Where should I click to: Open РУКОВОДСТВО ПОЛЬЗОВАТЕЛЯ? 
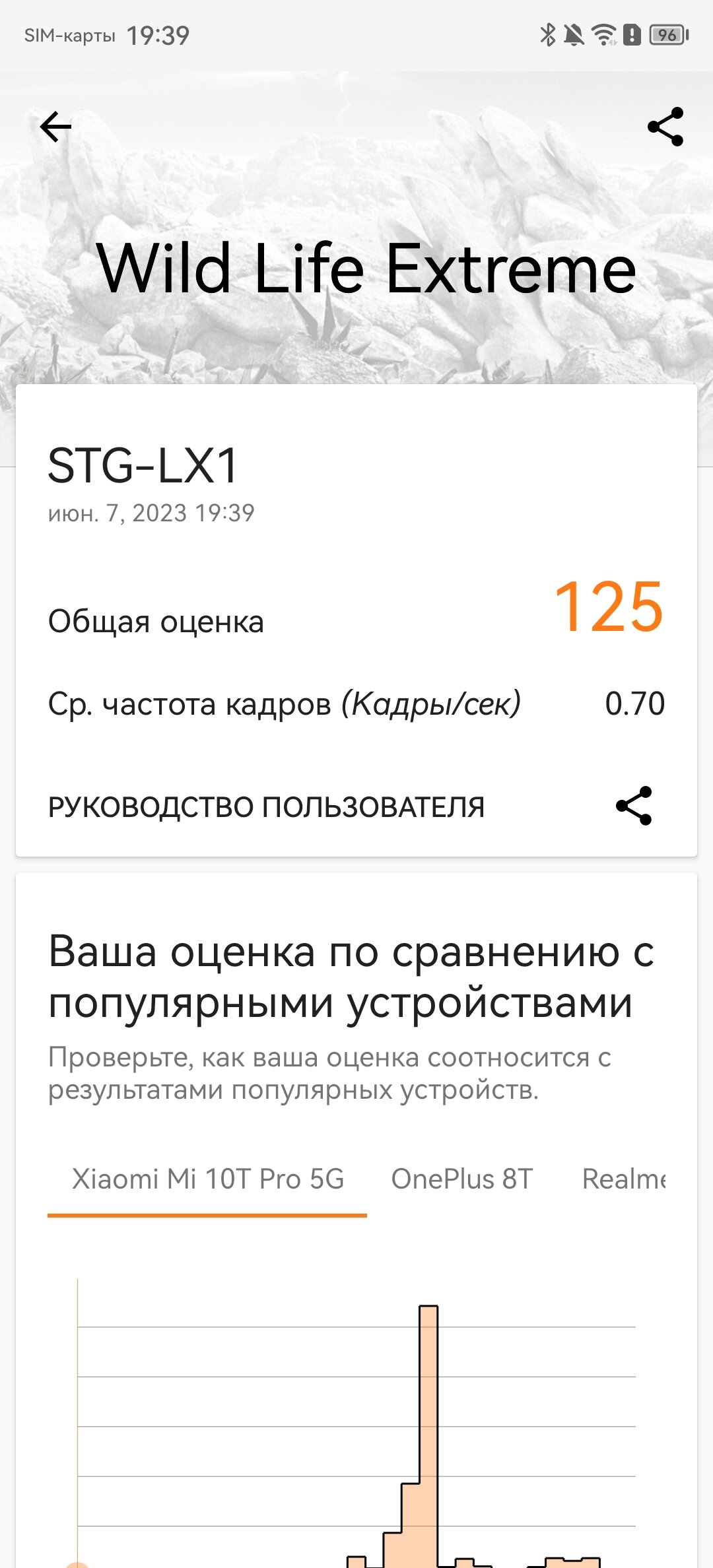[266, 807]
